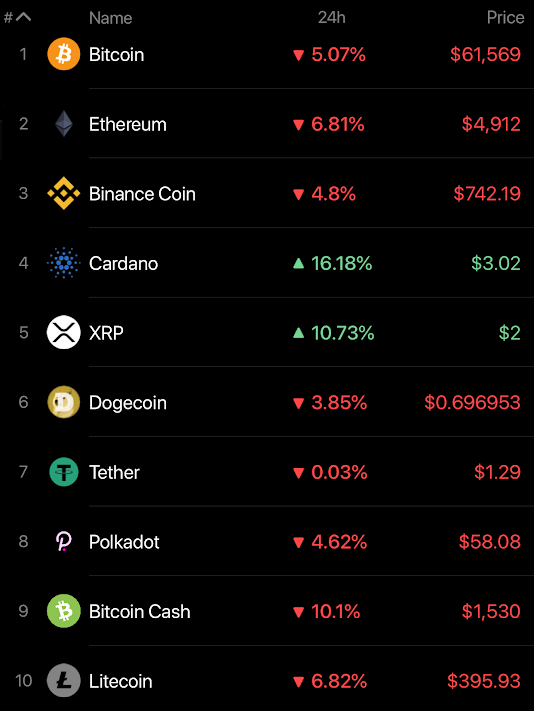Open Tether coin details

tap(267, 472)
